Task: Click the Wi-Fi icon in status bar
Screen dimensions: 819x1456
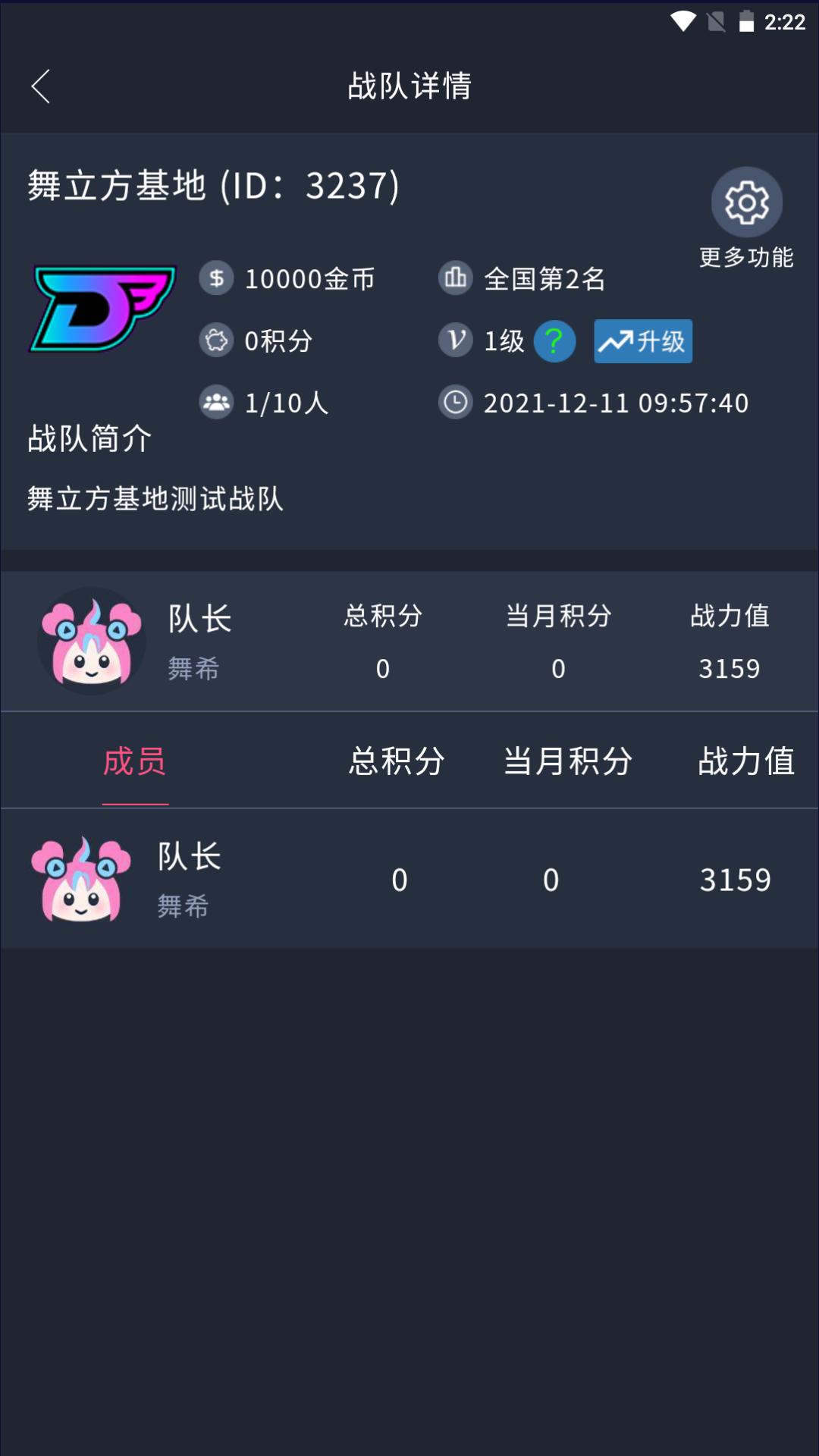Action: (685, 20)
